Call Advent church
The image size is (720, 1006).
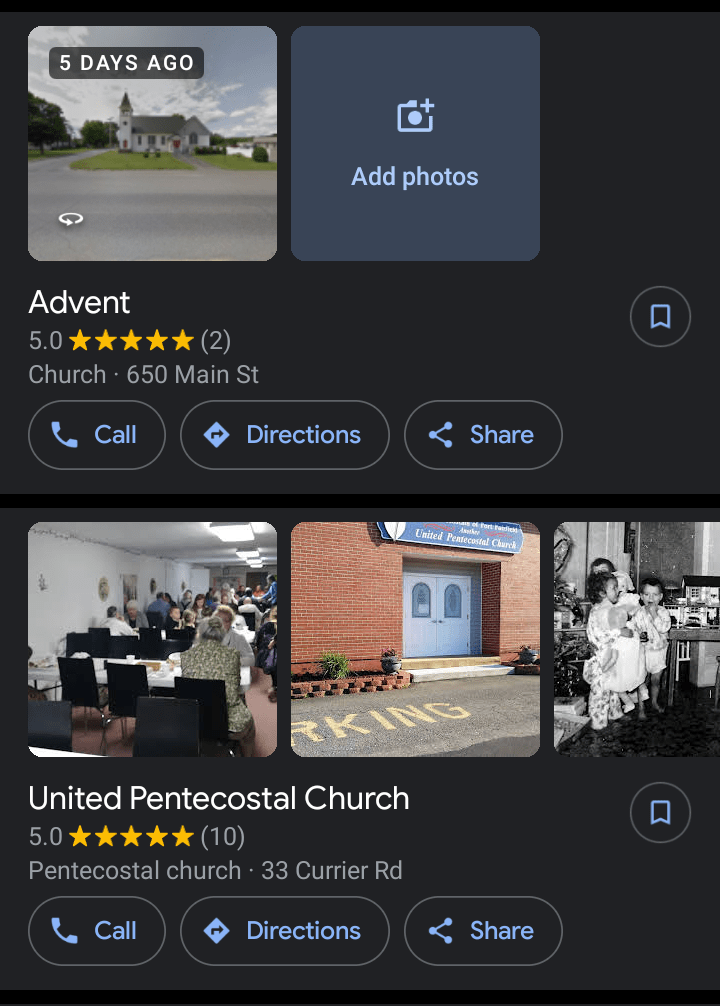click(x=96, y=435)
